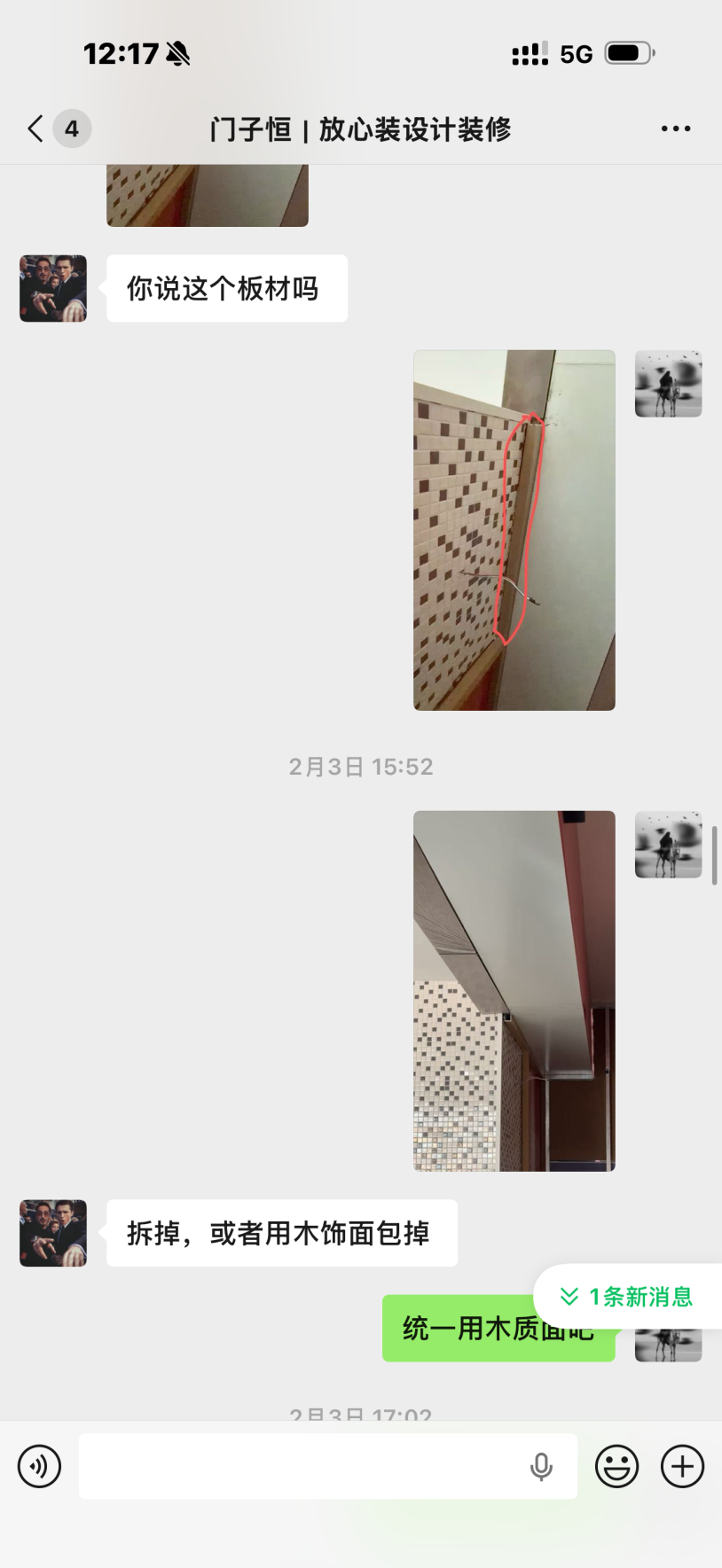Focus the message text field

302,1466
